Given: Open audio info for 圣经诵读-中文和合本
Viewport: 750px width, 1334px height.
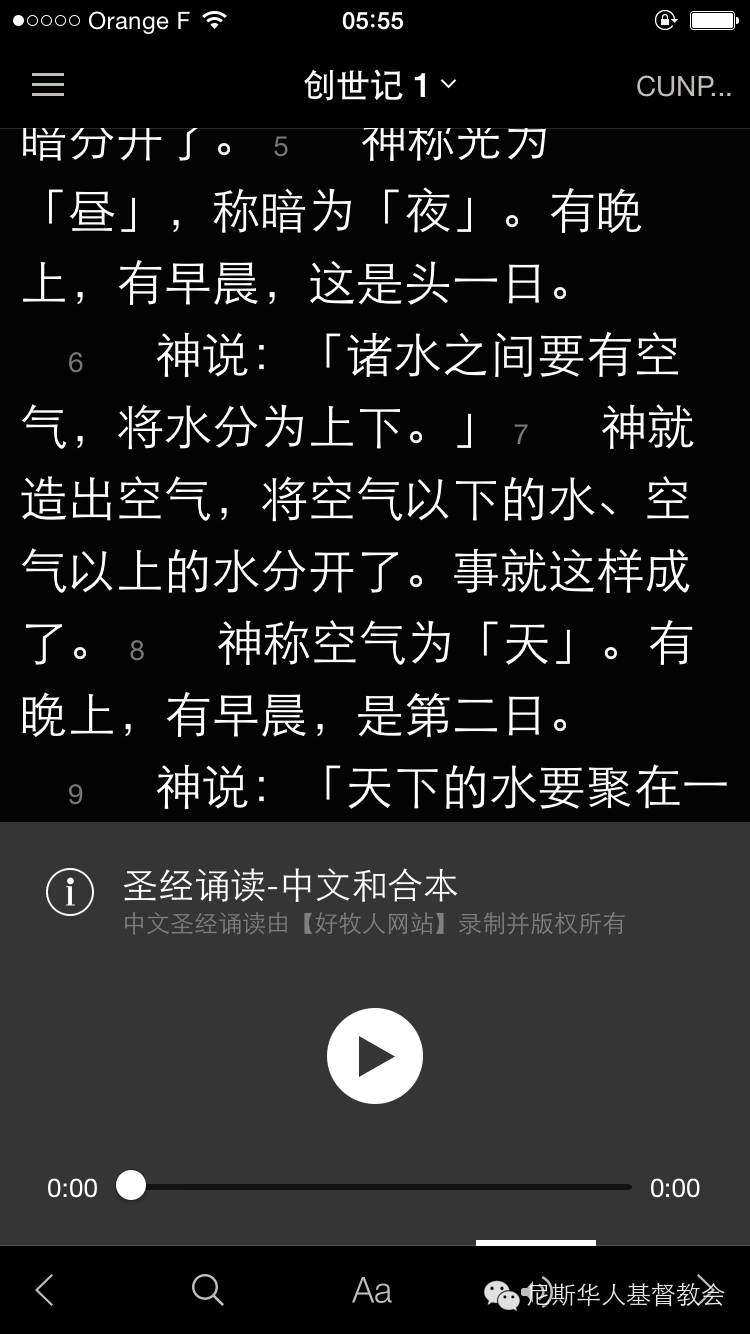Looking at the screenshot, I should [x=70, y=891].
